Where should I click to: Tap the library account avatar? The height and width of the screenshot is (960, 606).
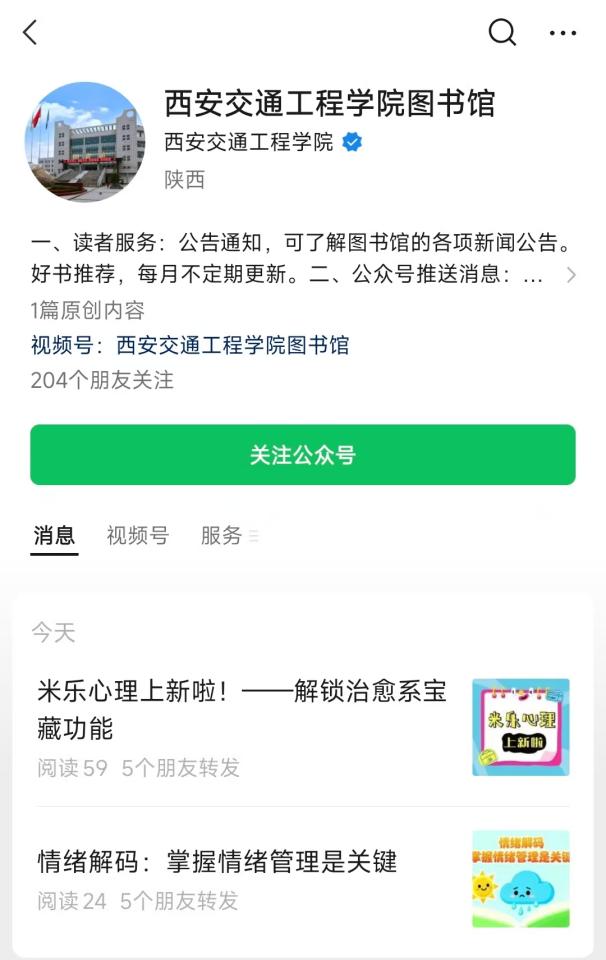(x=84, y=141)
